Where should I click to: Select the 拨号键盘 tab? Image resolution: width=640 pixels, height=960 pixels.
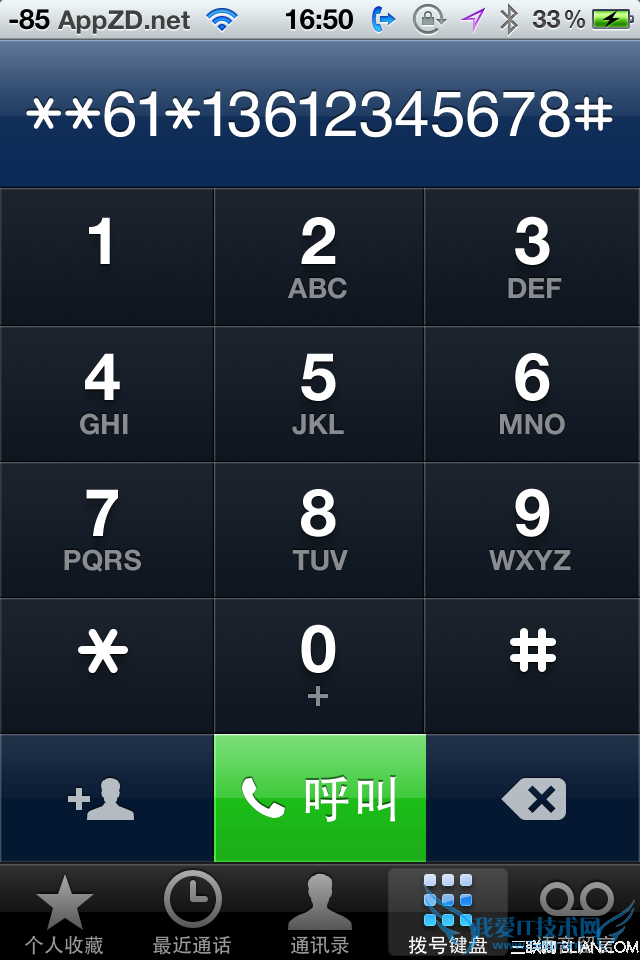pos(448,912)
